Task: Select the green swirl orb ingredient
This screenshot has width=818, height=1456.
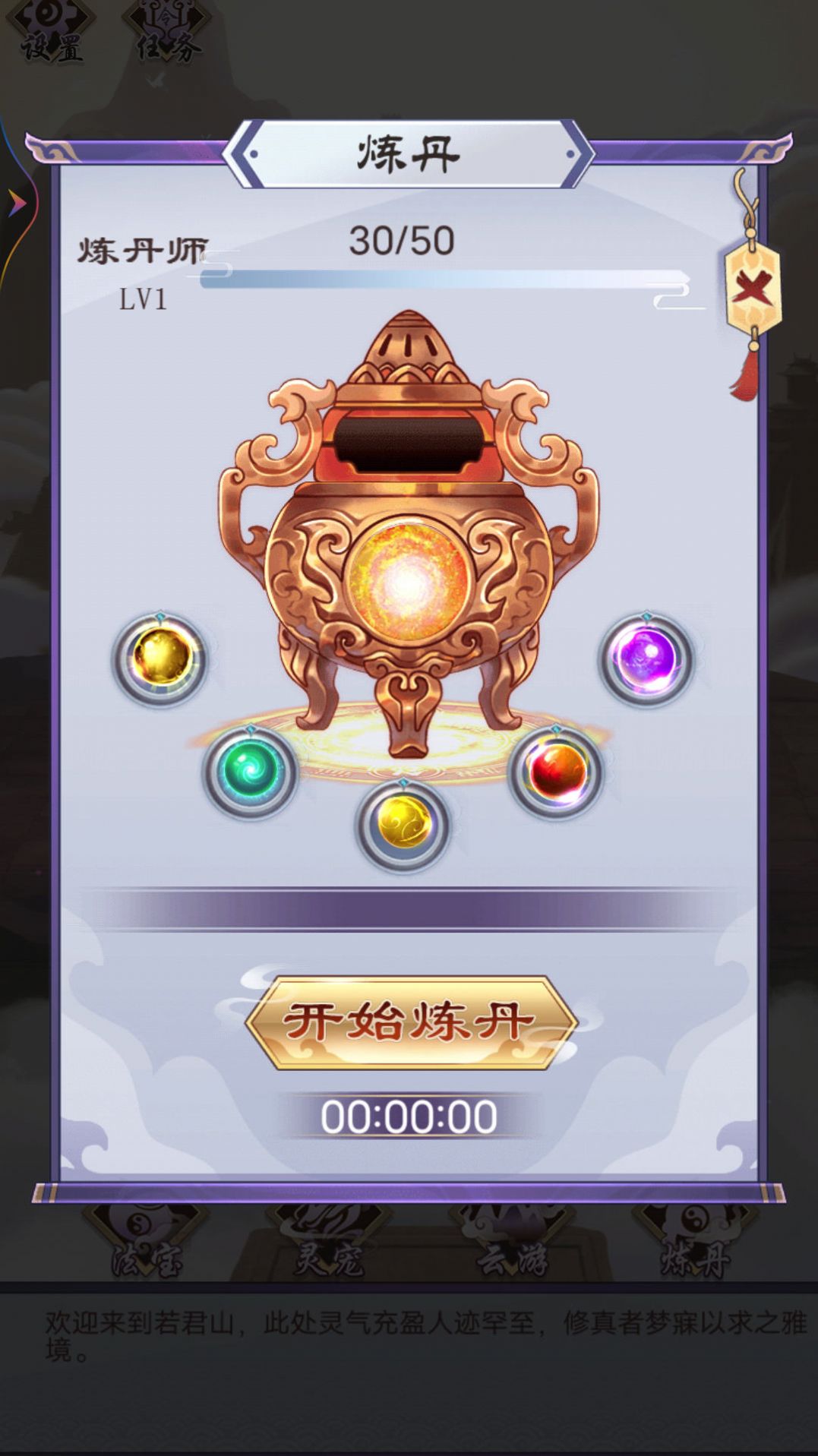Action: click(x=251, y=770)
